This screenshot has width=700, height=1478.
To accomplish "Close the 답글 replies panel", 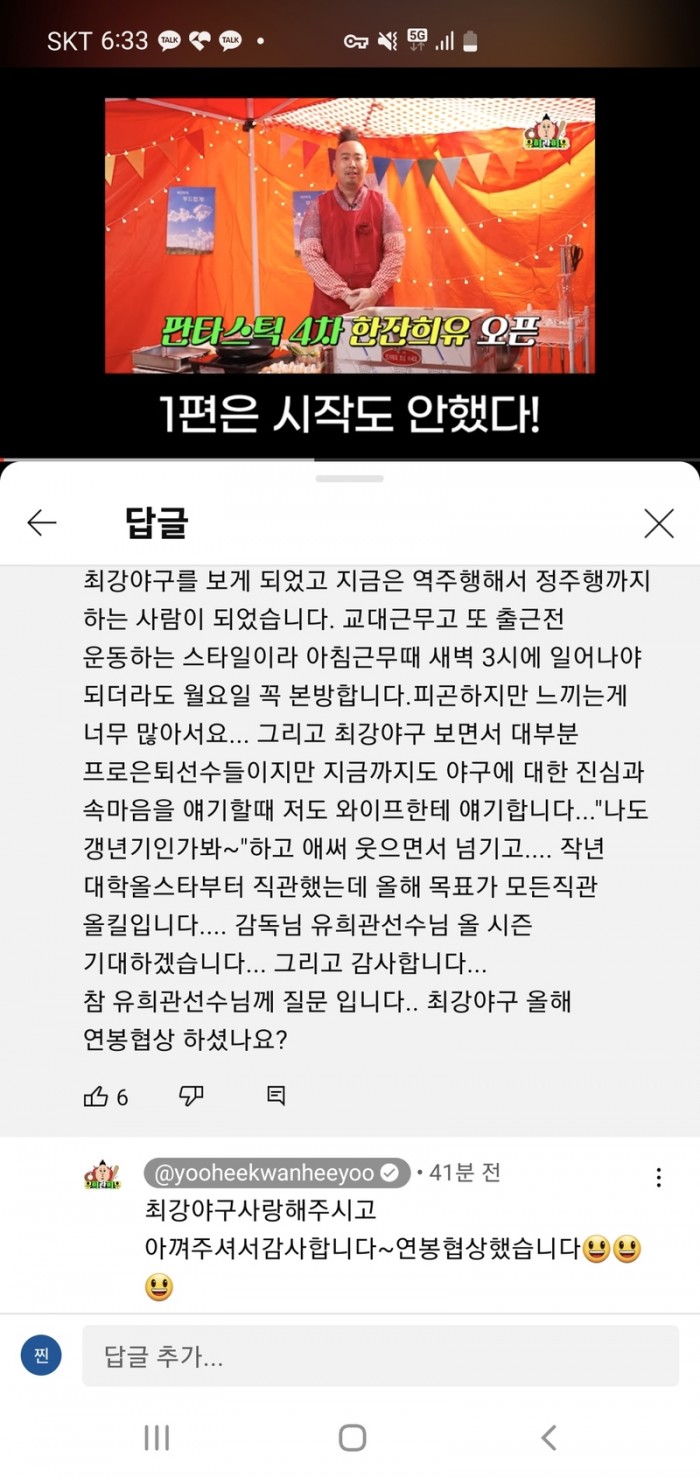I will click(x=658, y=523).
